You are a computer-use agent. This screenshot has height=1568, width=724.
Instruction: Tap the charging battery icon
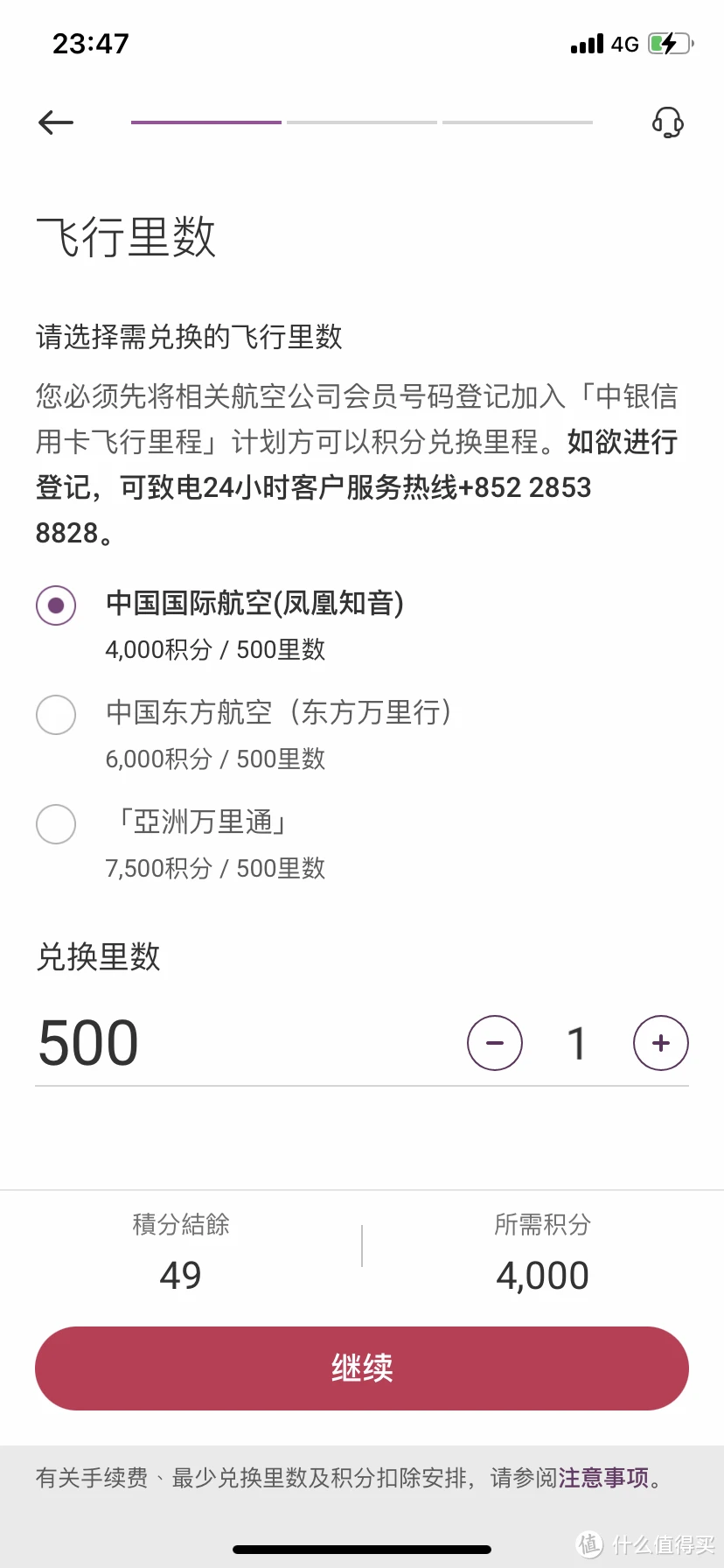tap(670, 44)
